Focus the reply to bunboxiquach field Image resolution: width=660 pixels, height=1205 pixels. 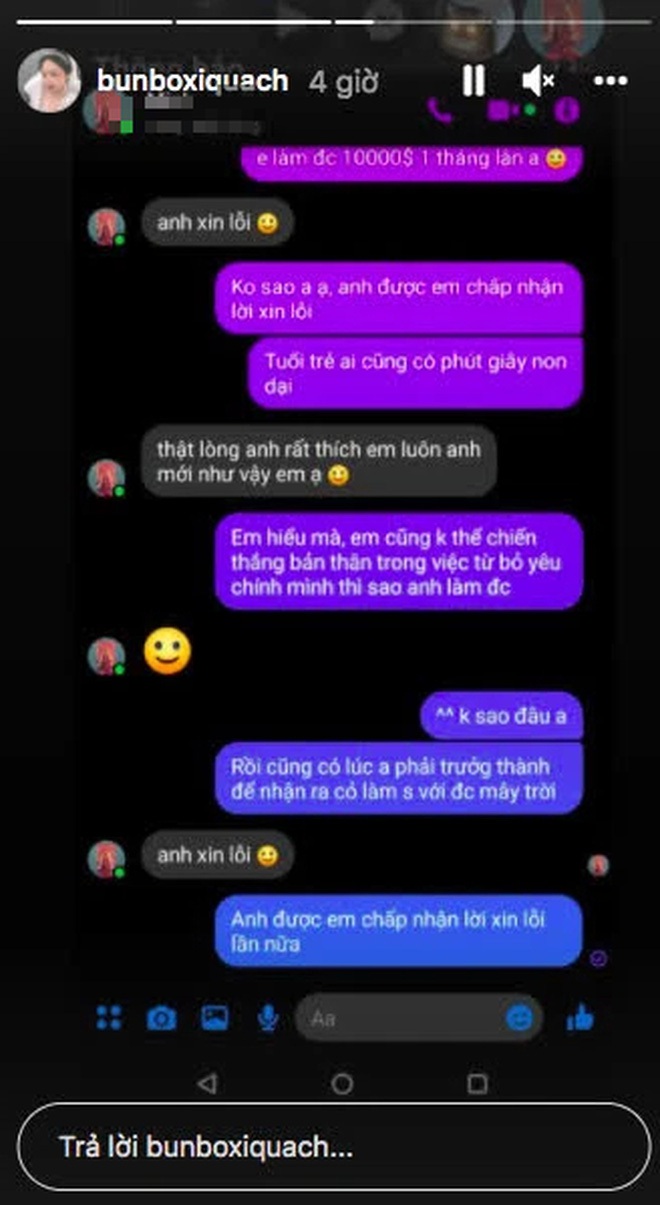[334, 1146]
